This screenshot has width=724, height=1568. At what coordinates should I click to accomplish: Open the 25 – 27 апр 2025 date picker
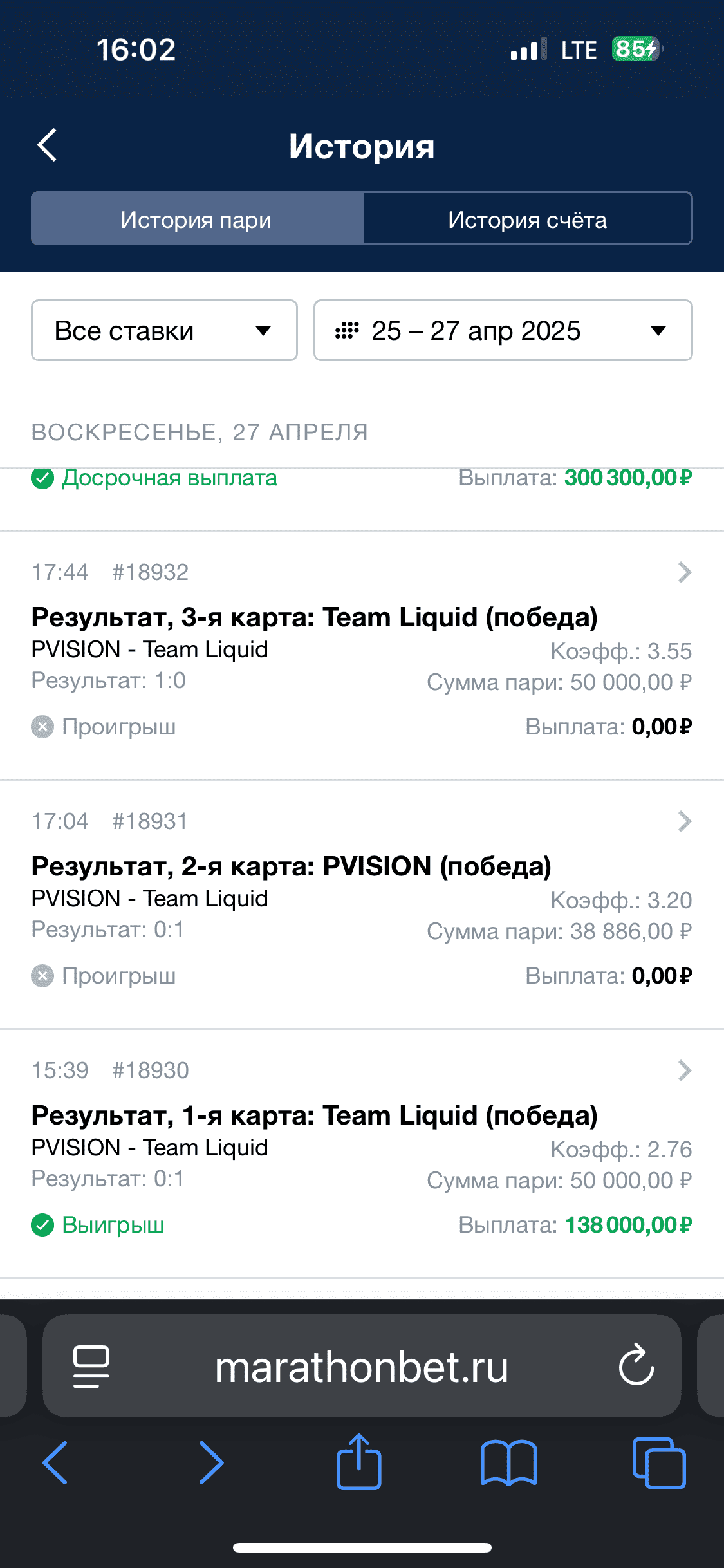point(503,330)
